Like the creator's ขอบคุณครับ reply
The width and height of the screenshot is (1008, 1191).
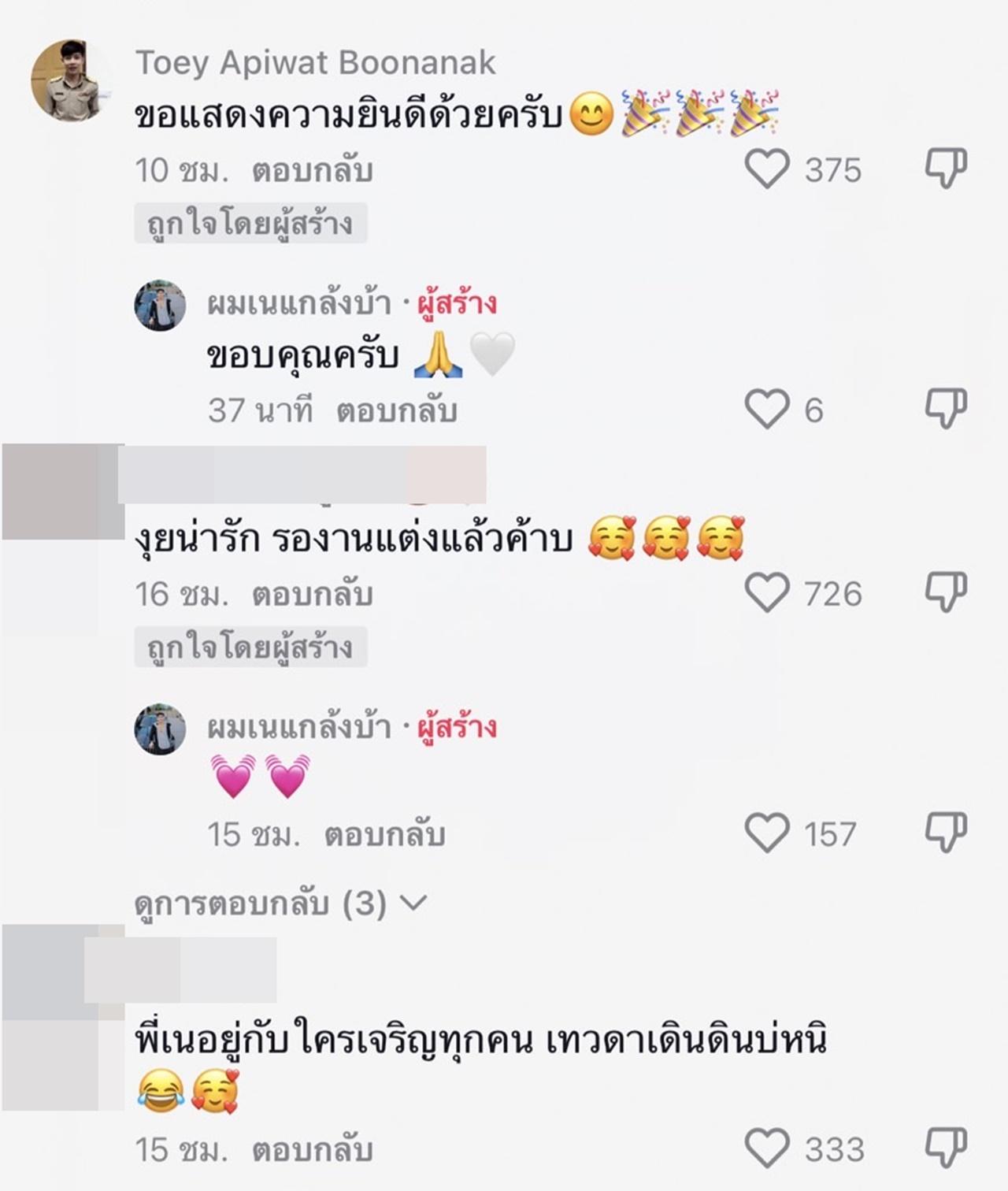[x=767, y=410]
